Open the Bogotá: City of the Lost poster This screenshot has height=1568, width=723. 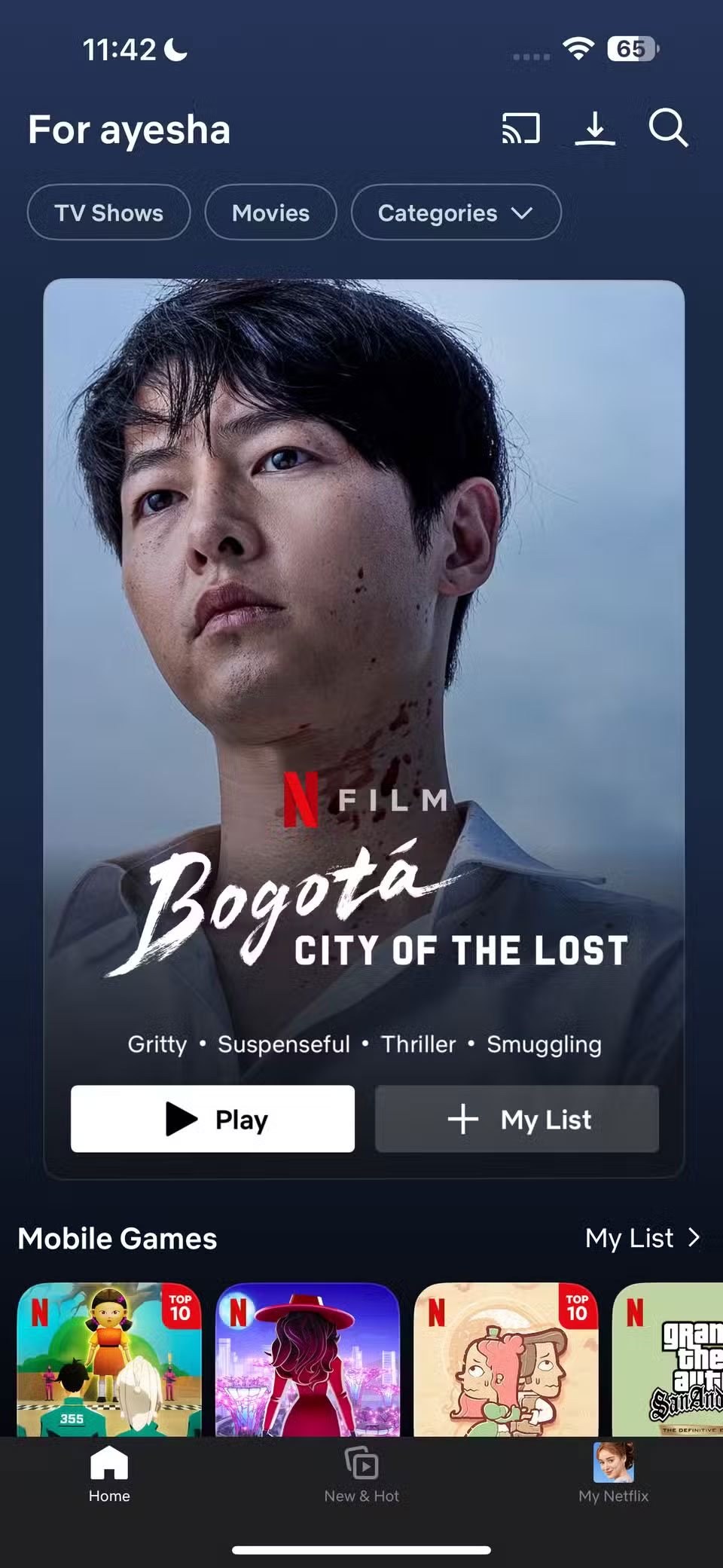tap(364, 603)
